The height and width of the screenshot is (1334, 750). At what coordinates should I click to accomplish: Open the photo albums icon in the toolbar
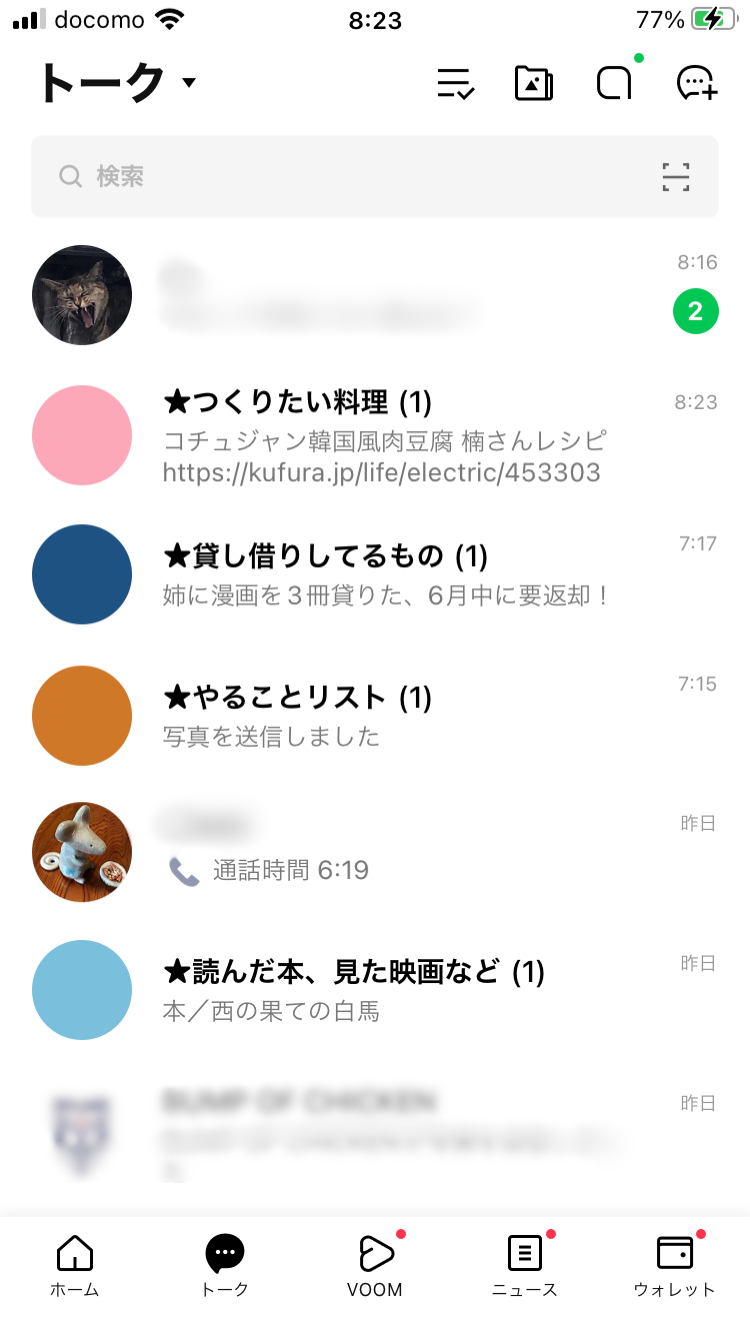[x=532, y=84]
